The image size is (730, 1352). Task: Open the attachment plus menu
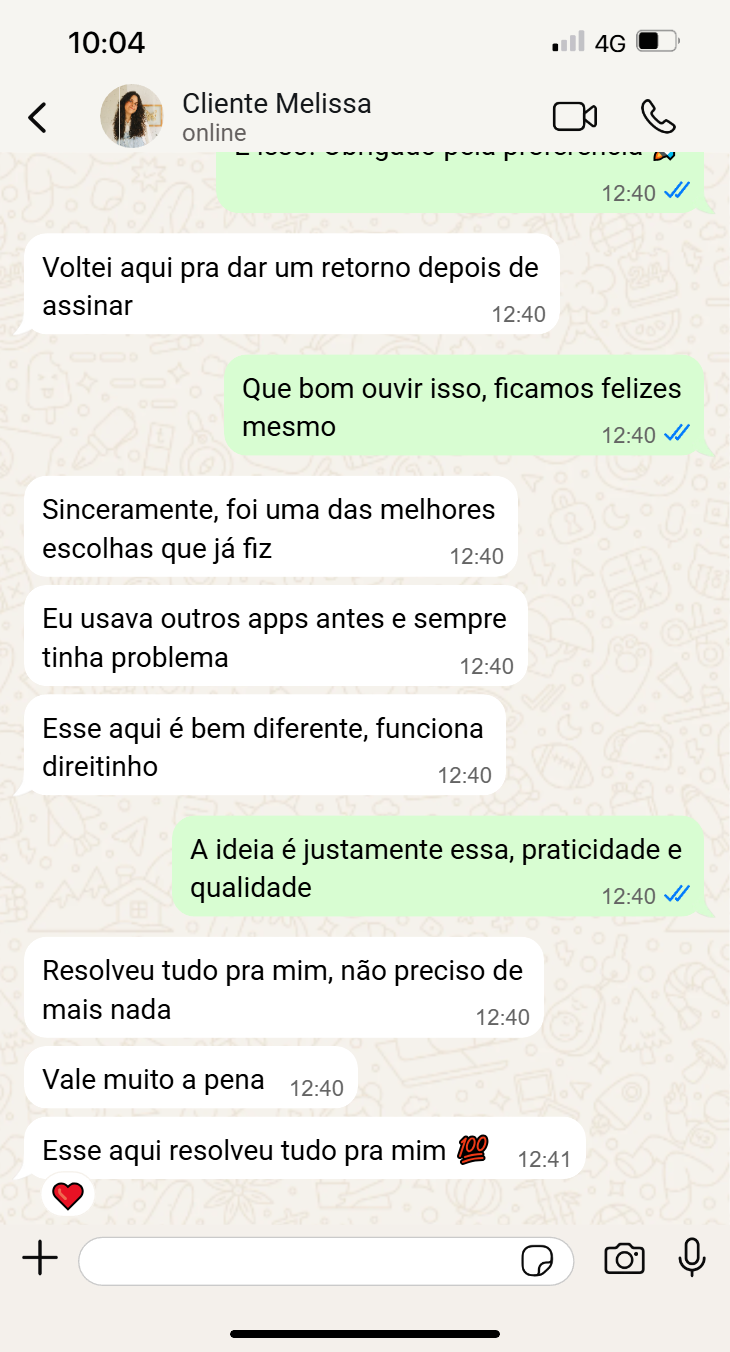coord(40,1259)
